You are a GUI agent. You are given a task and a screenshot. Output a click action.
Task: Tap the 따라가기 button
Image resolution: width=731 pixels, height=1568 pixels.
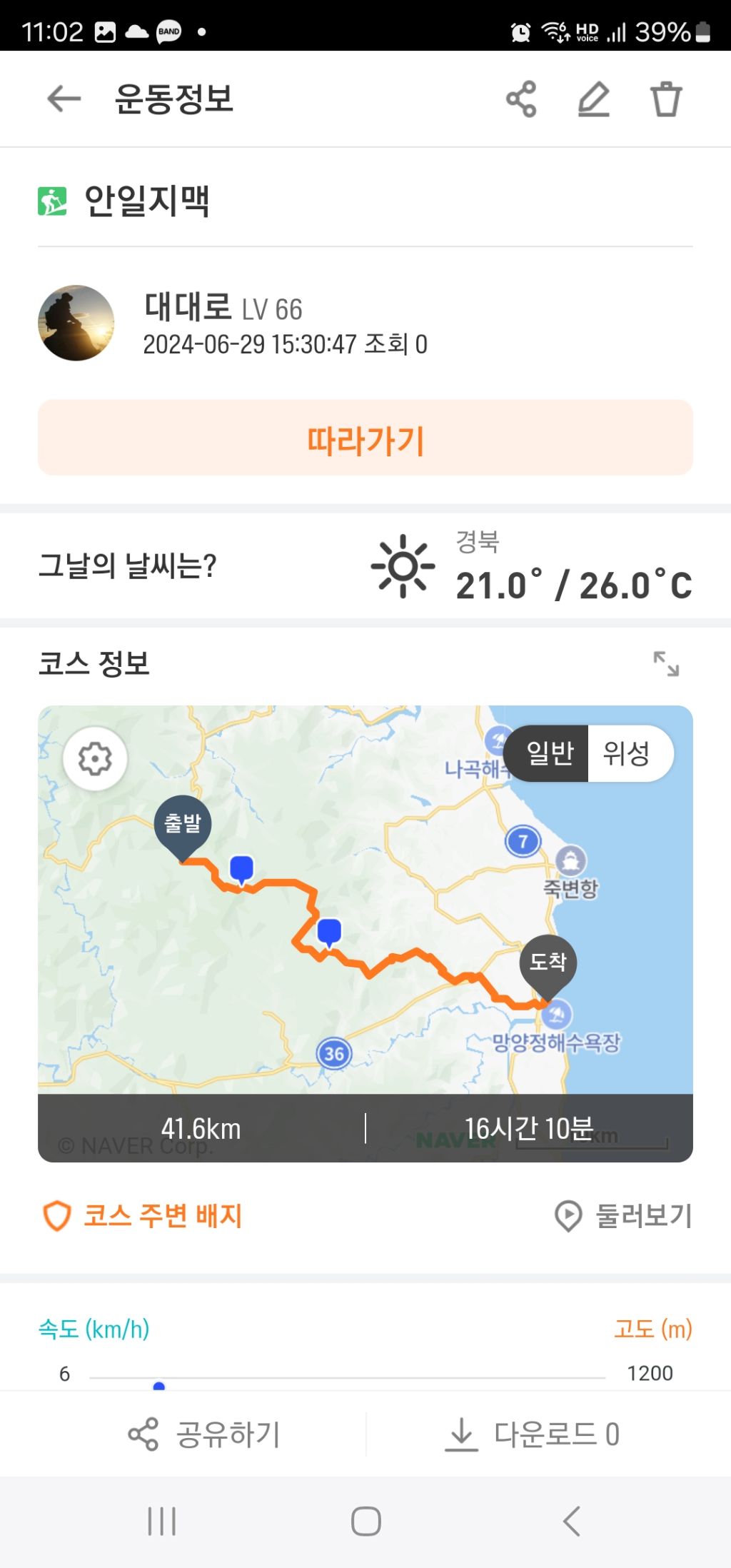365,438
